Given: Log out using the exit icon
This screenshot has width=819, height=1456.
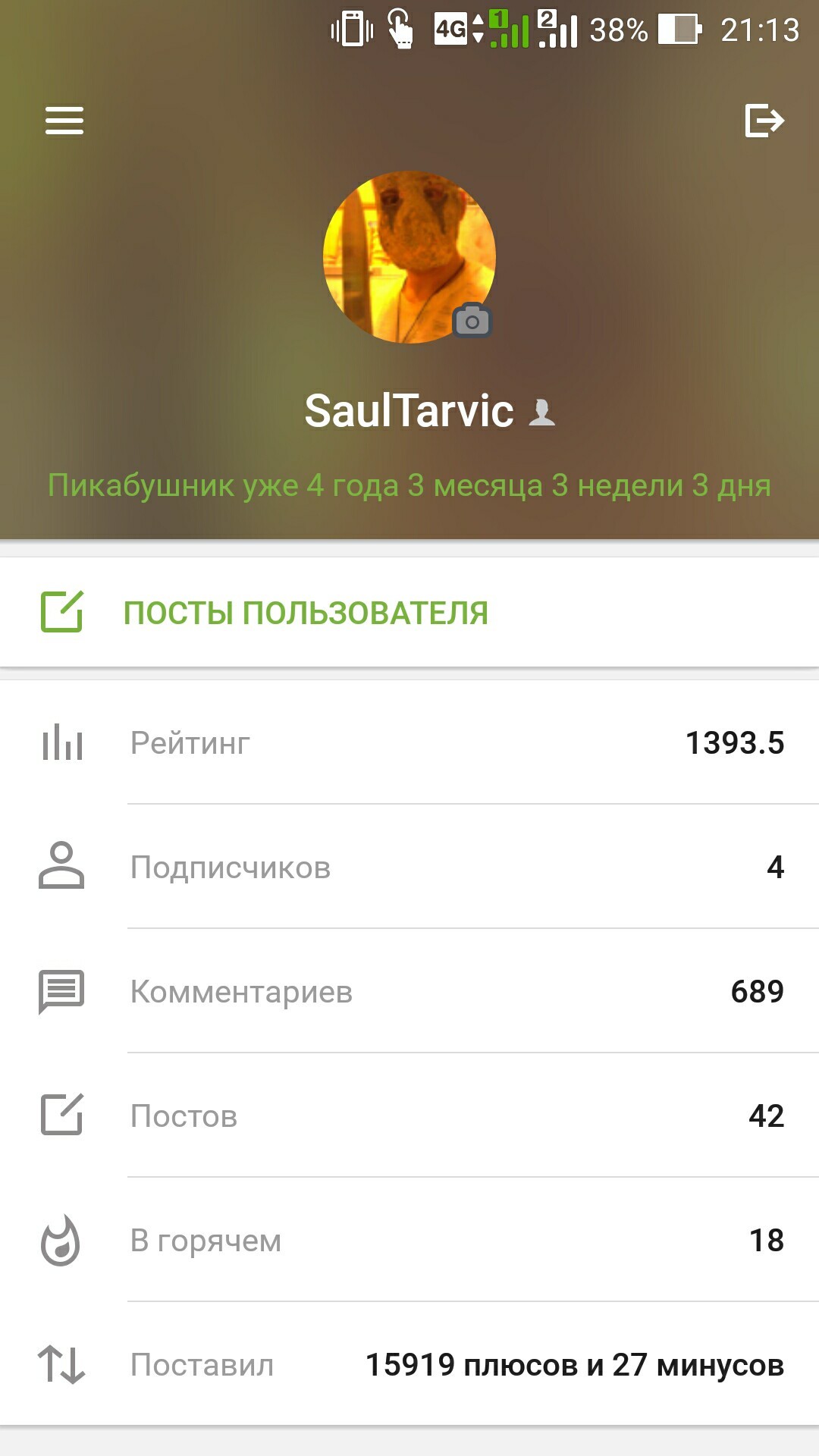Looking at the screenshot, I should [x=764, y=121].
